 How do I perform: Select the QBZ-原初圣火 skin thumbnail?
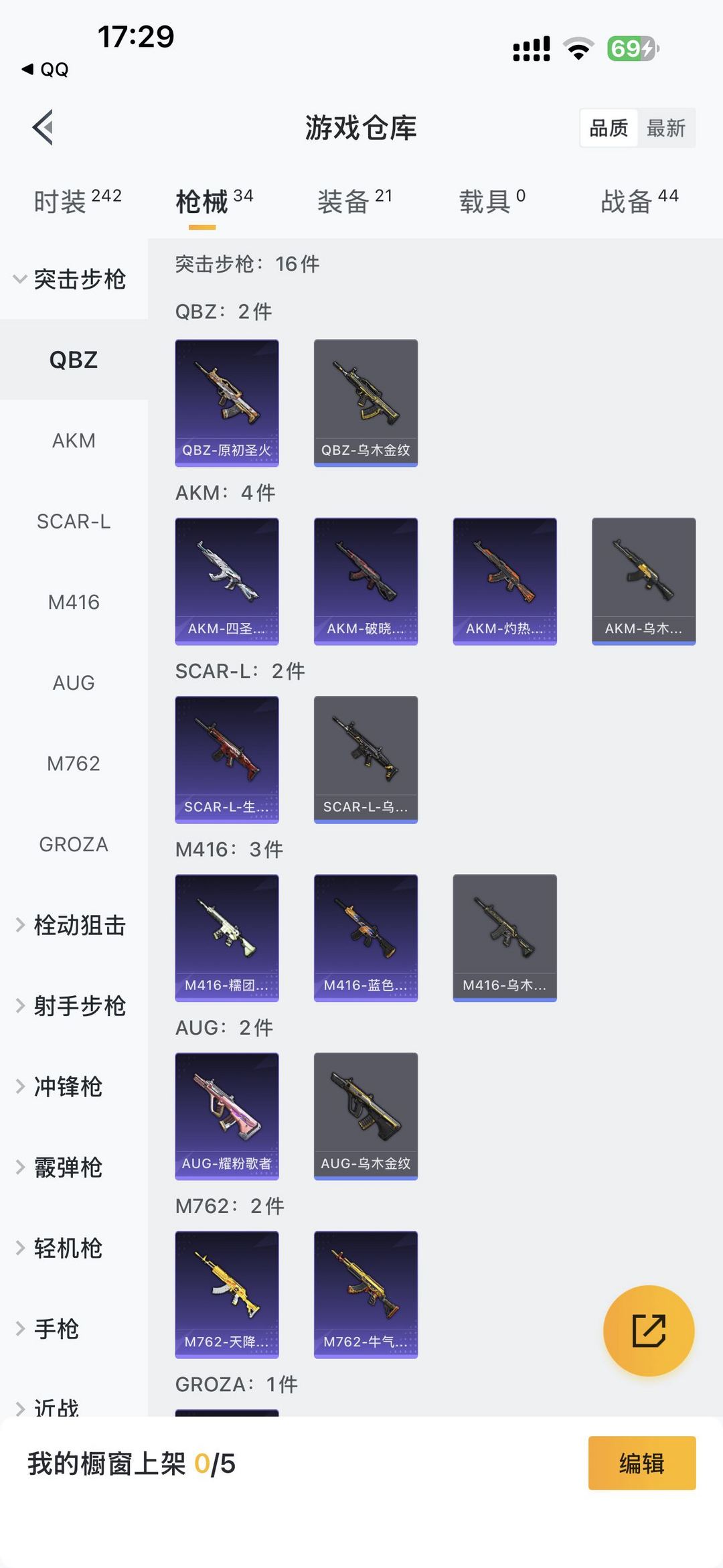coord(227,401)
